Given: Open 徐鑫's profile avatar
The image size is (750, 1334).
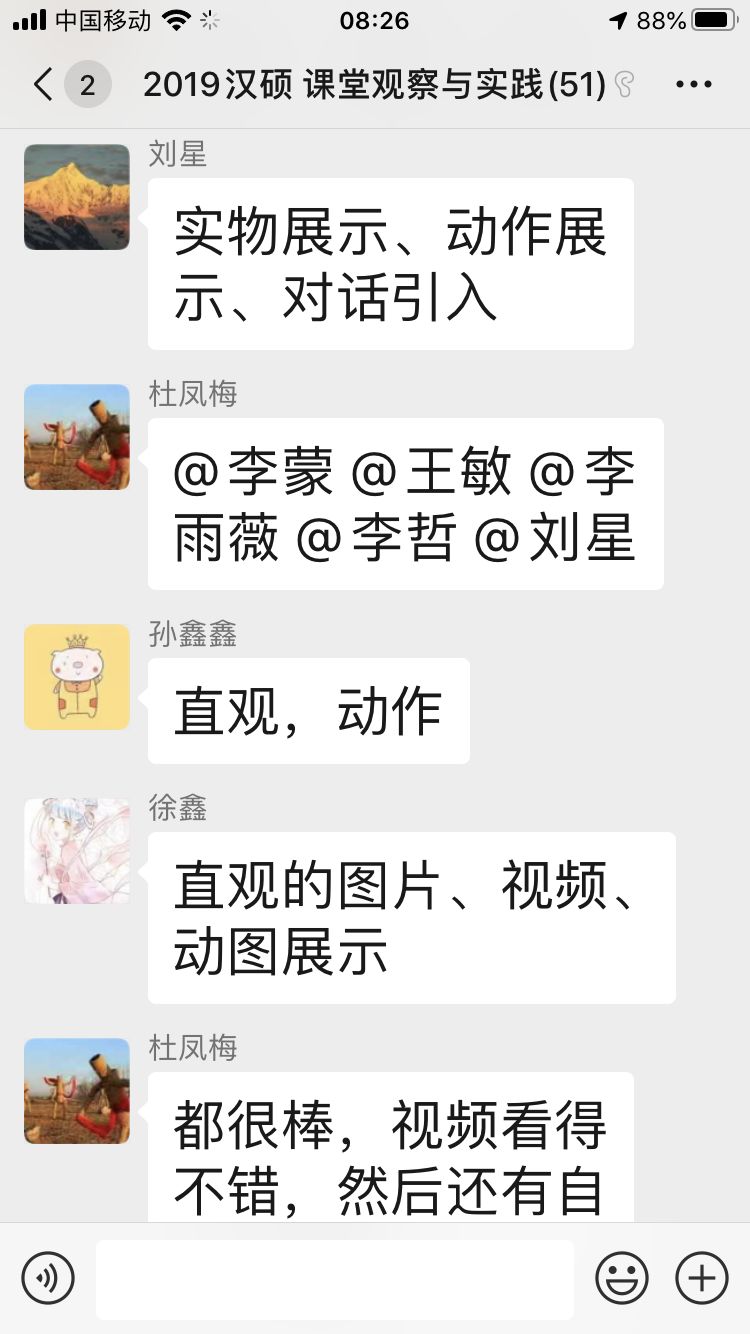Looking at the screenshot, I should [x=77, y=851].
